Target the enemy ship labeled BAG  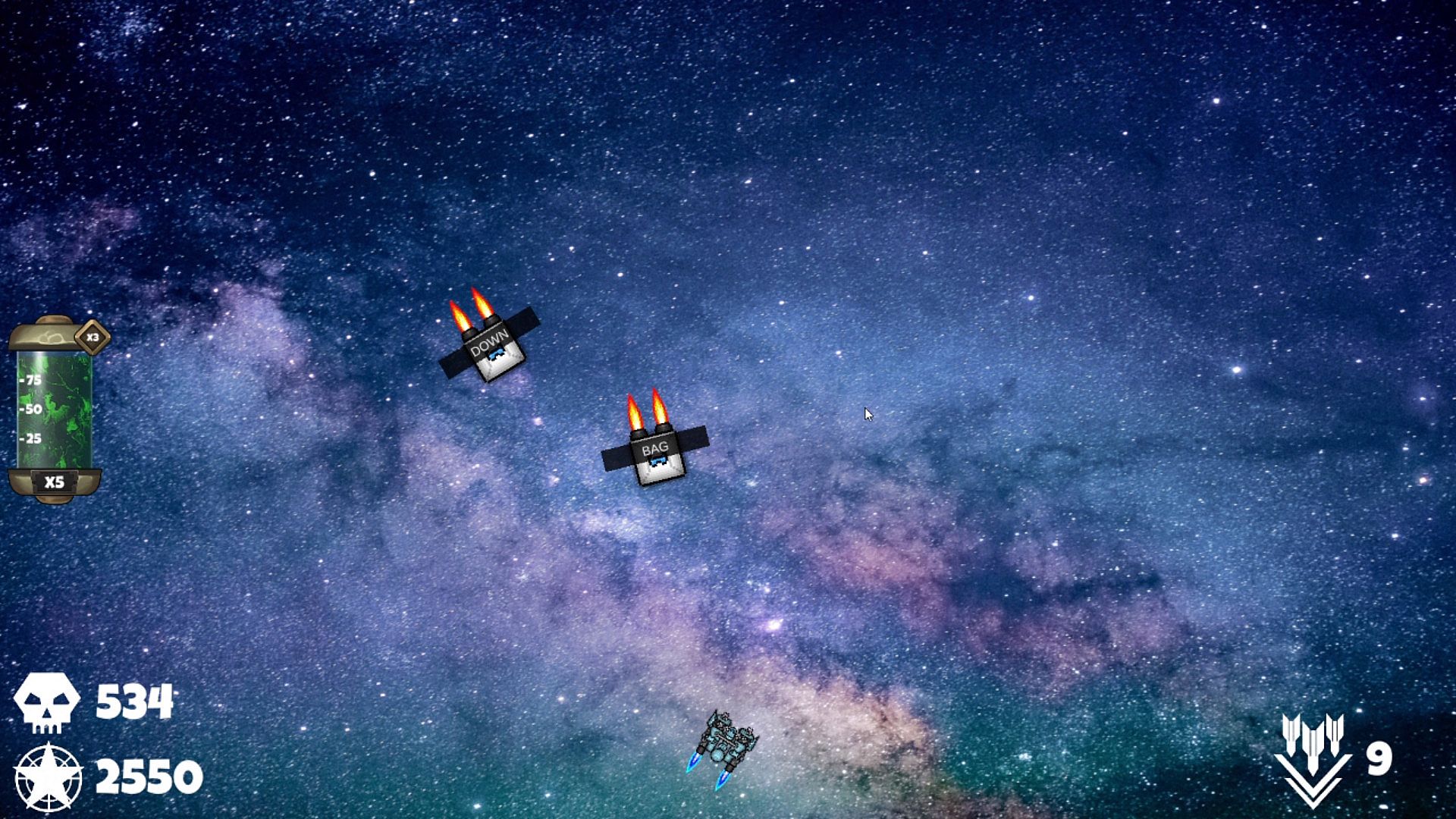pyautogui.click(x=655, y=453)
